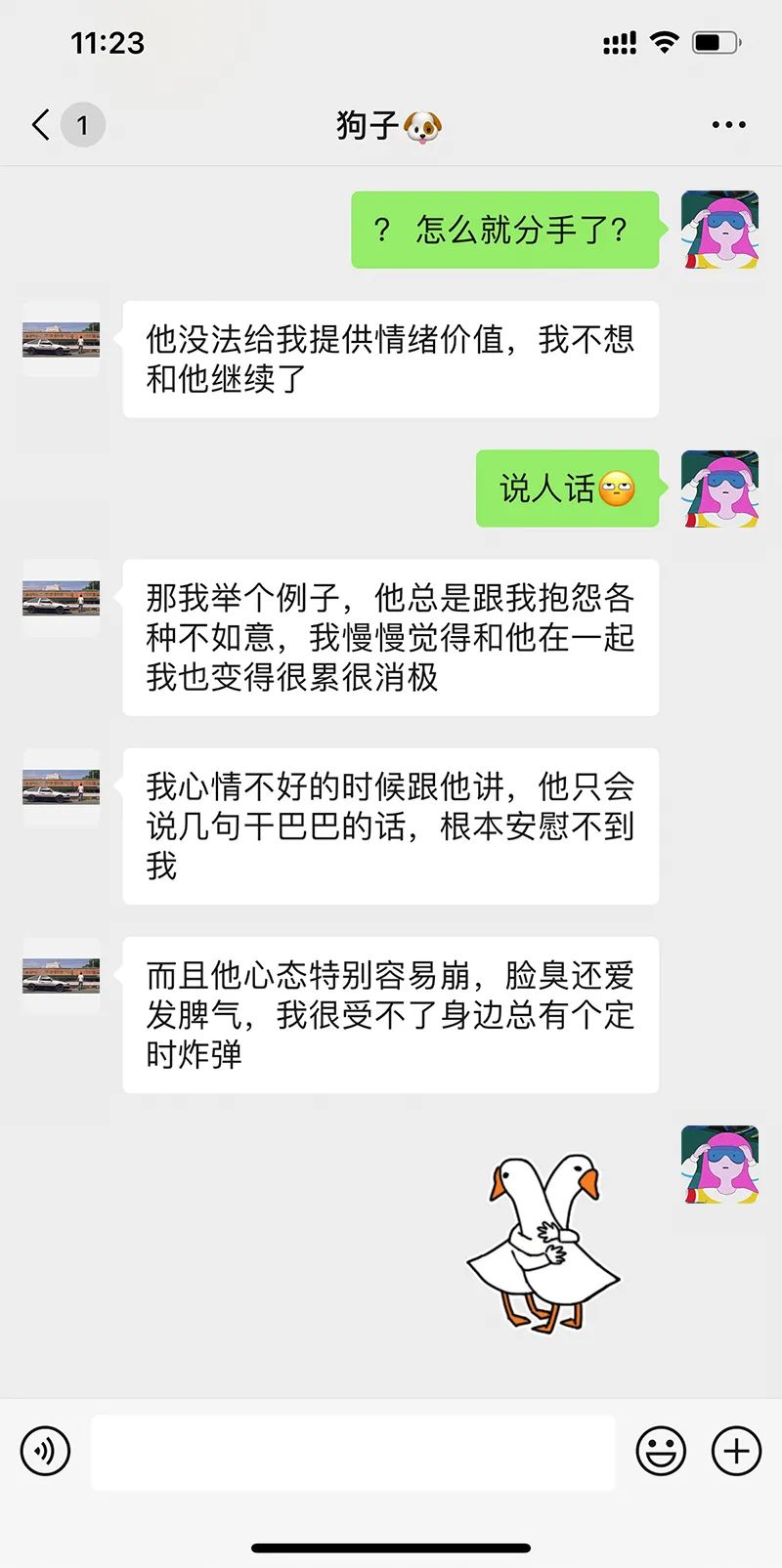Screen dimensions: 782x1568
Task: View your avatar beside "怎么就分手了?"
Action: coord(719,230)
